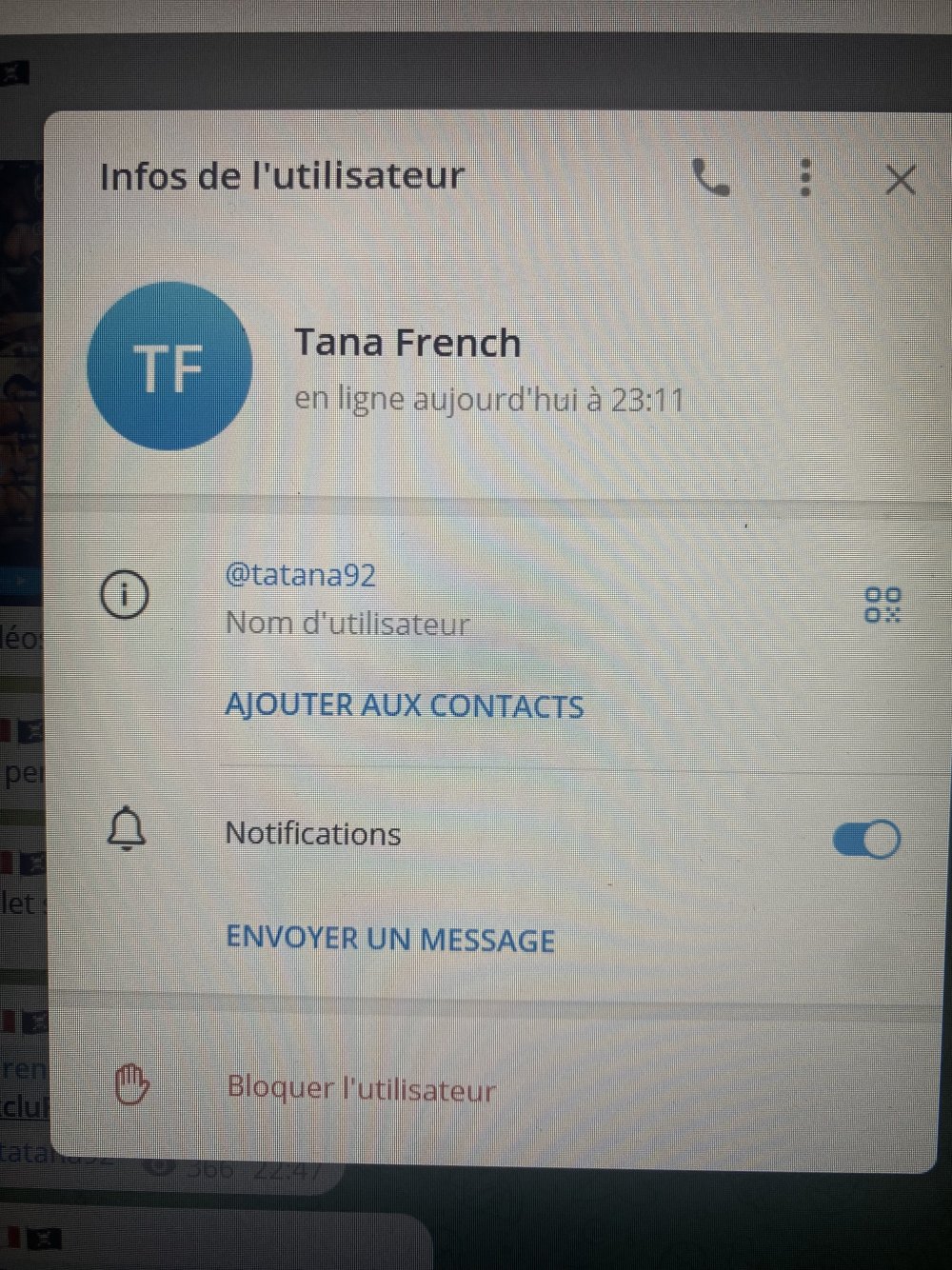Tap the @tatana92 username
Screen dimensions: 952x1270
tap(301, 575)
